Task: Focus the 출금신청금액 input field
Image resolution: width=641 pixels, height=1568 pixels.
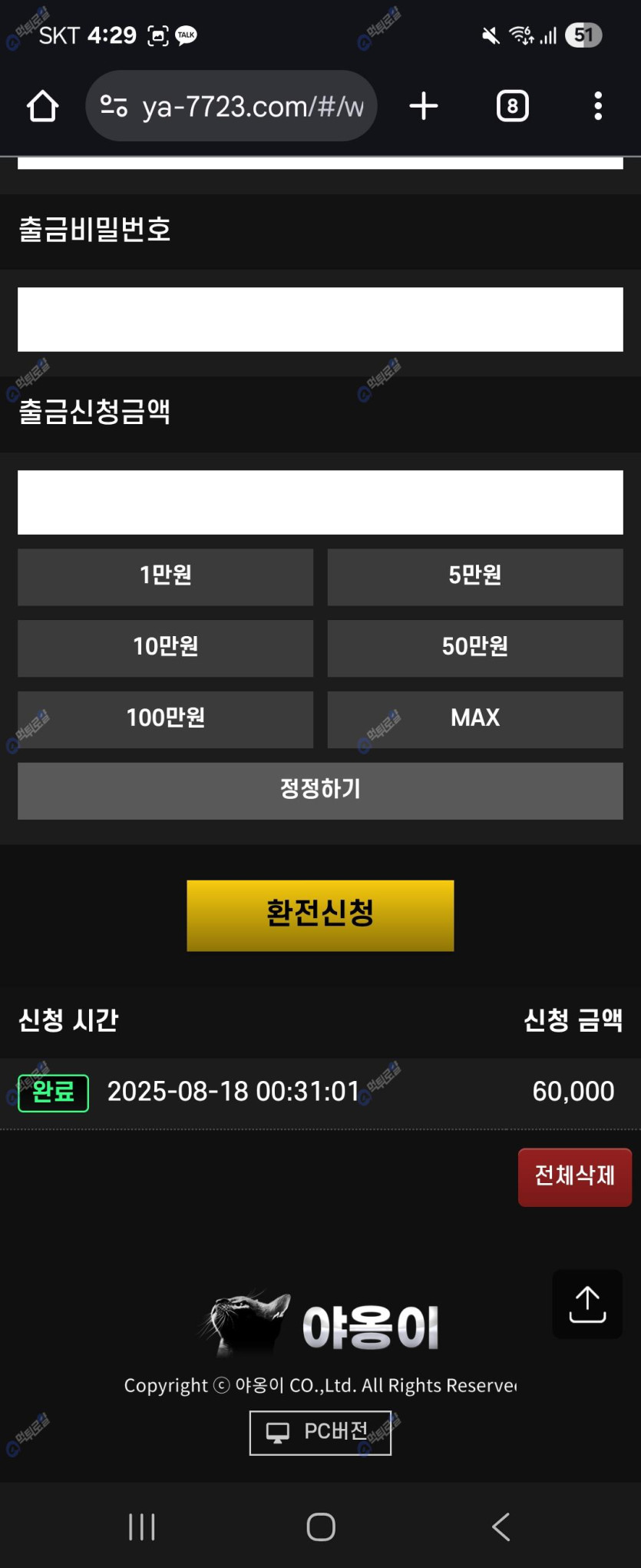Action: (320, 502)
